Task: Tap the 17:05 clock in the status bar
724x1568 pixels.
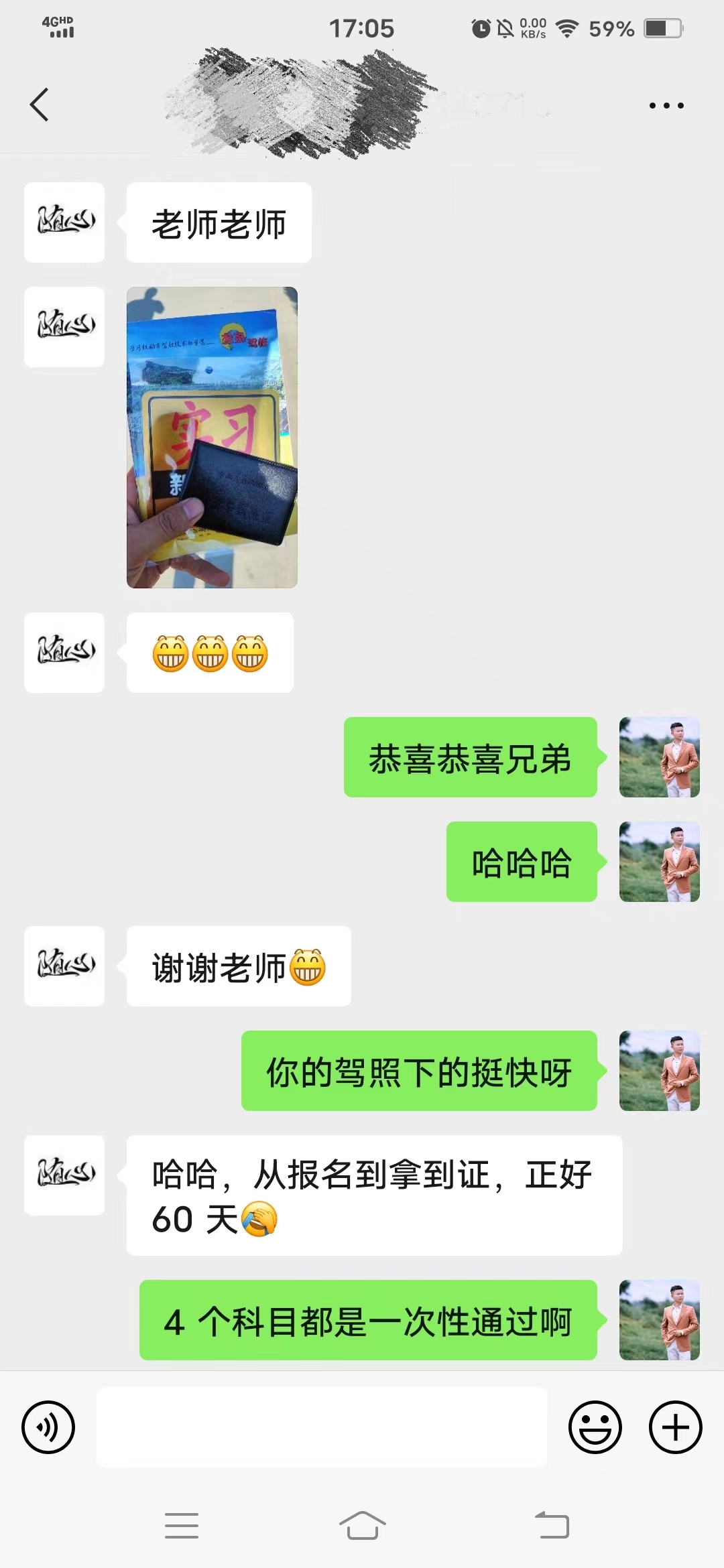Action: click(362, 29)
